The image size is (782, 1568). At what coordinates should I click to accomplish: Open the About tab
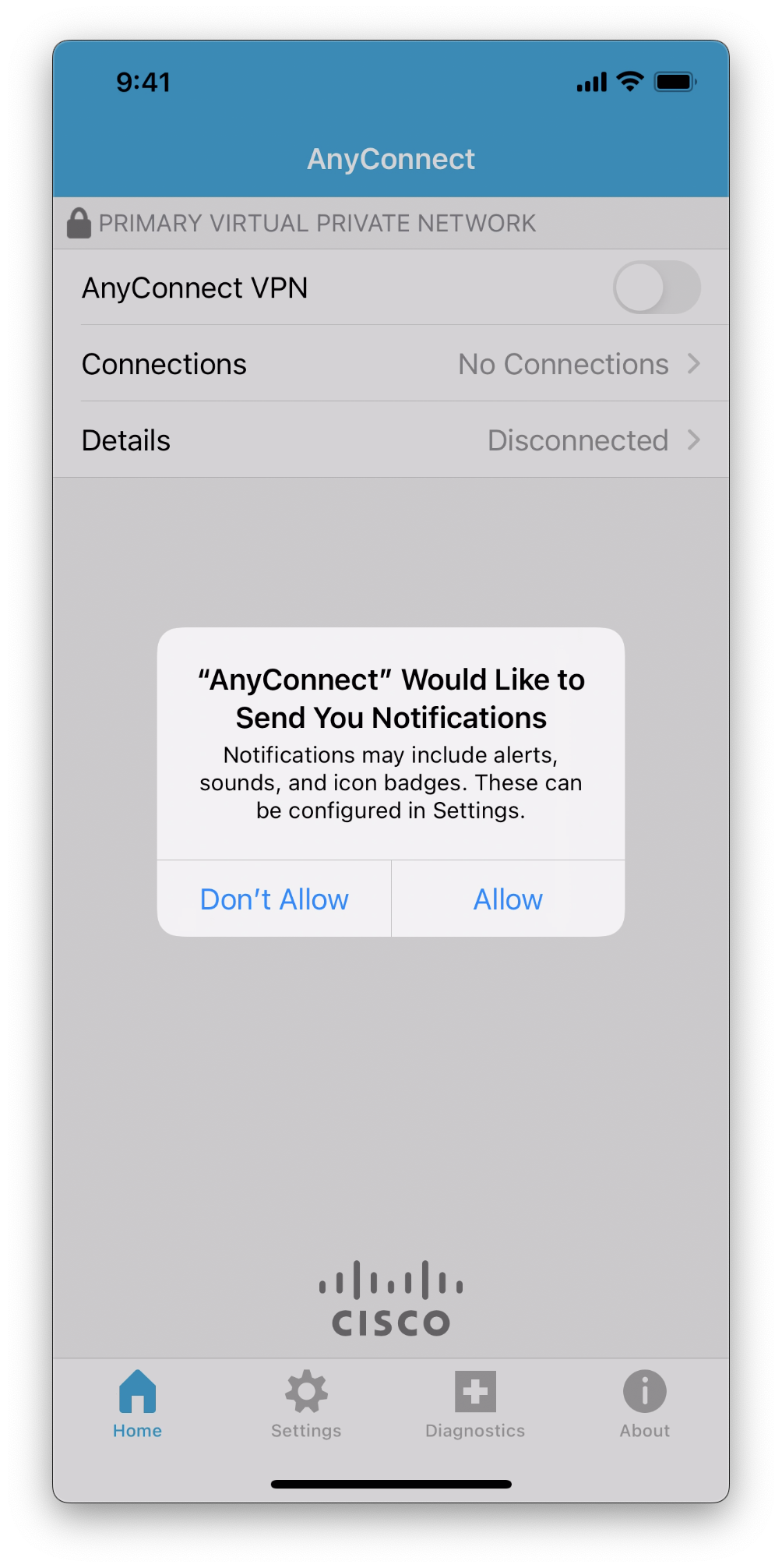pyautogui.click(x=644, y=1404)
